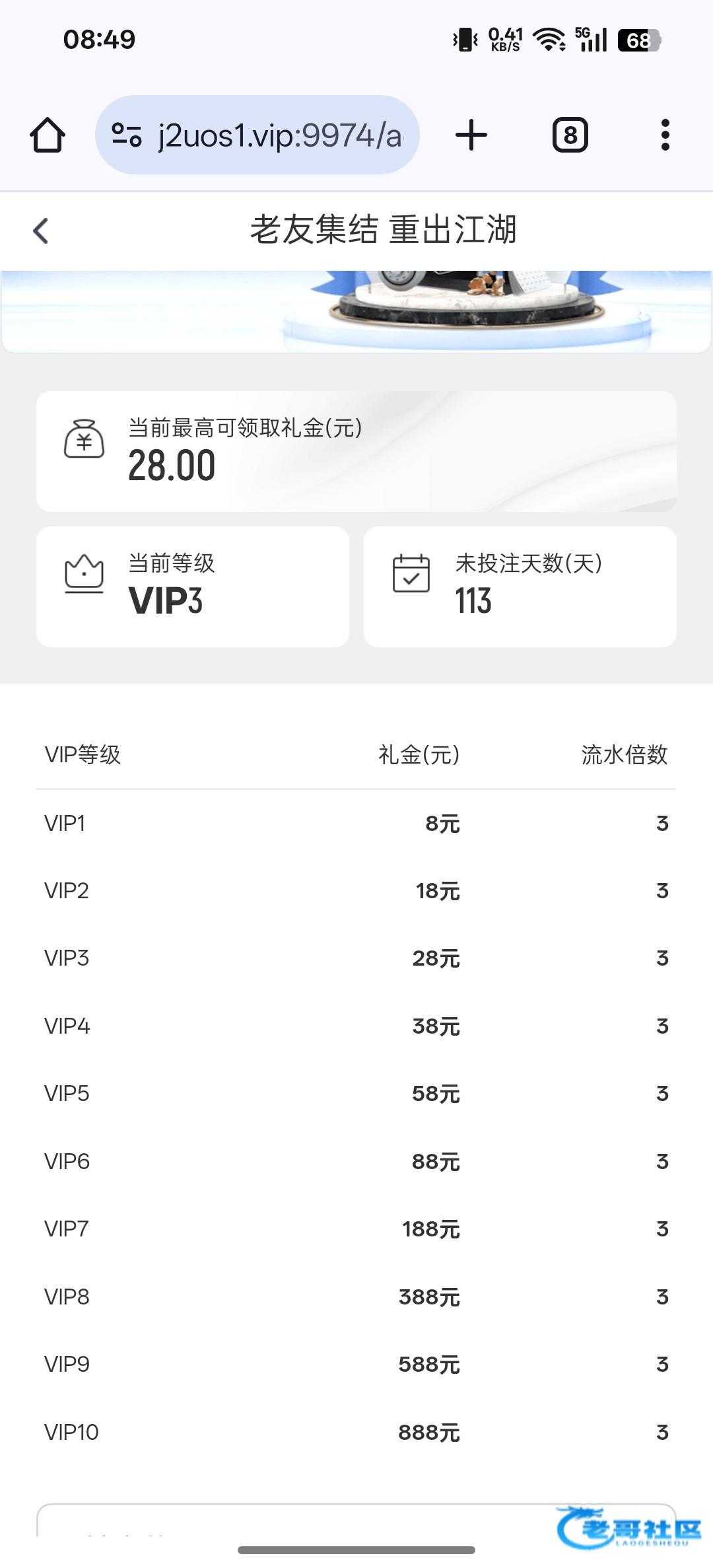
Task: Show the open tabs switcher
Action: pyautogui.click(x=570, y=135)
